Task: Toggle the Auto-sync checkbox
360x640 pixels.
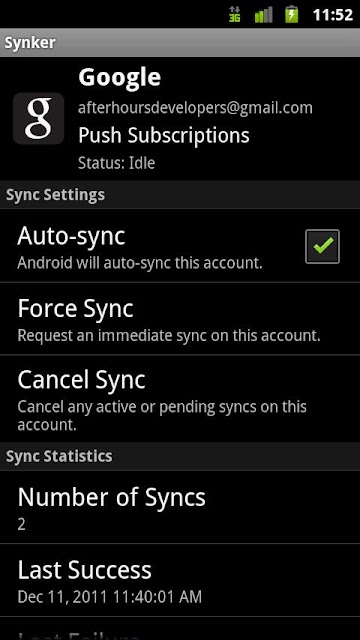Action: tap(322, 246)
